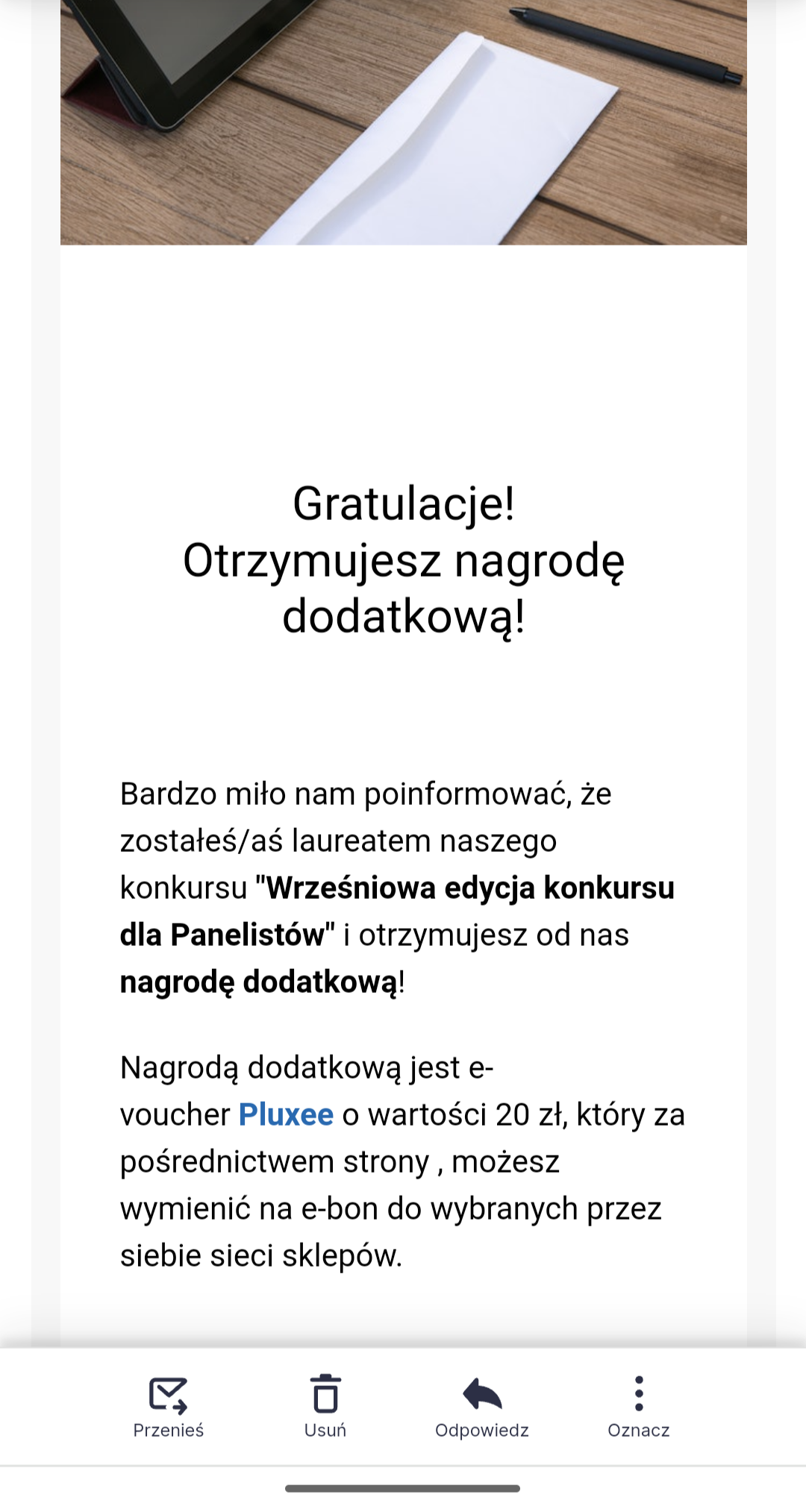Open the Oznacz options menu
The image size is (806, 1512).
638,1405
